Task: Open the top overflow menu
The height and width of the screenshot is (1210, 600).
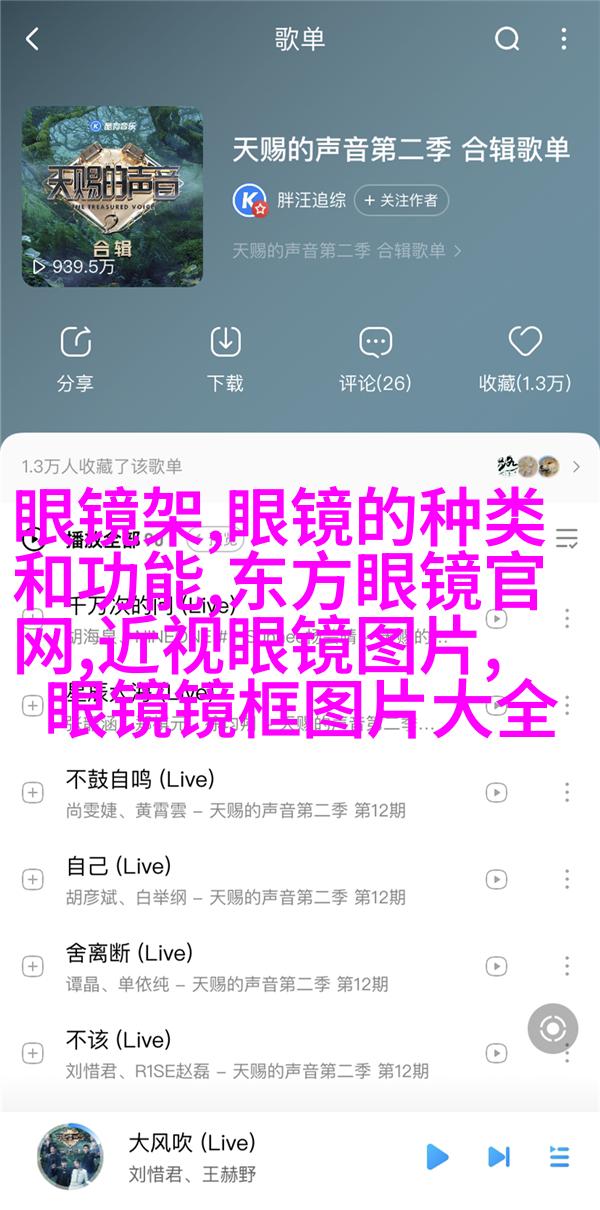Action: click(566, 39)
